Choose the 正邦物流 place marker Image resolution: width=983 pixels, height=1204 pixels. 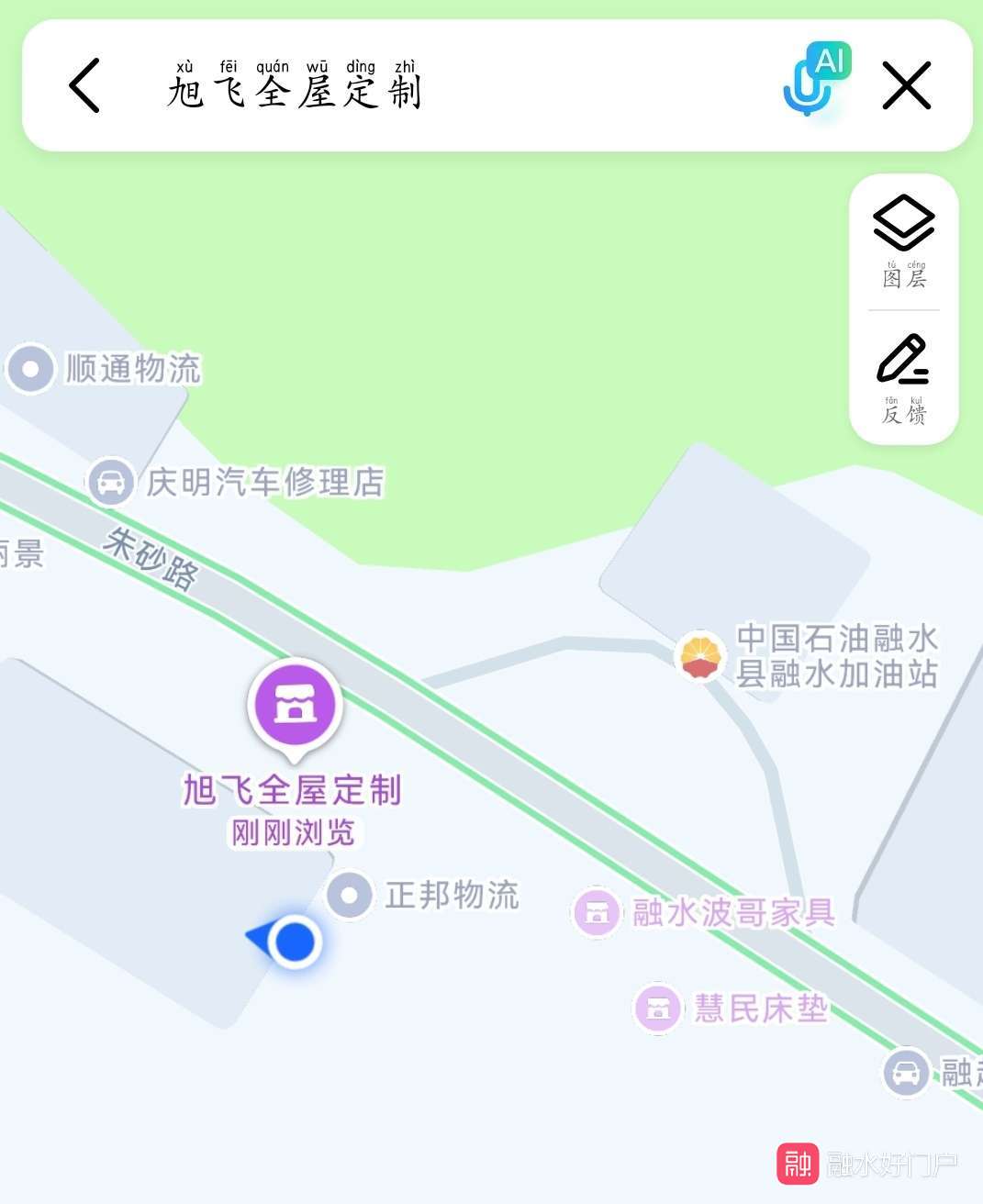(350, 894)
